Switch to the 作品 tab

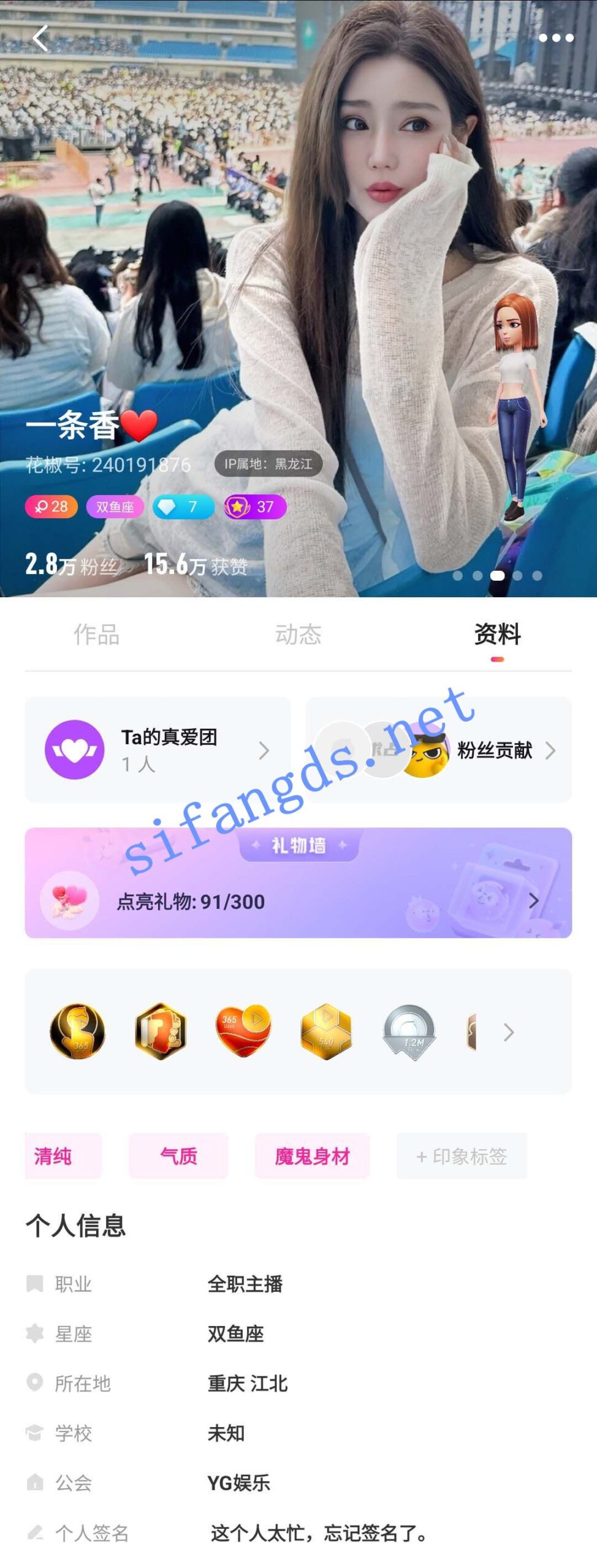[97, 635]
